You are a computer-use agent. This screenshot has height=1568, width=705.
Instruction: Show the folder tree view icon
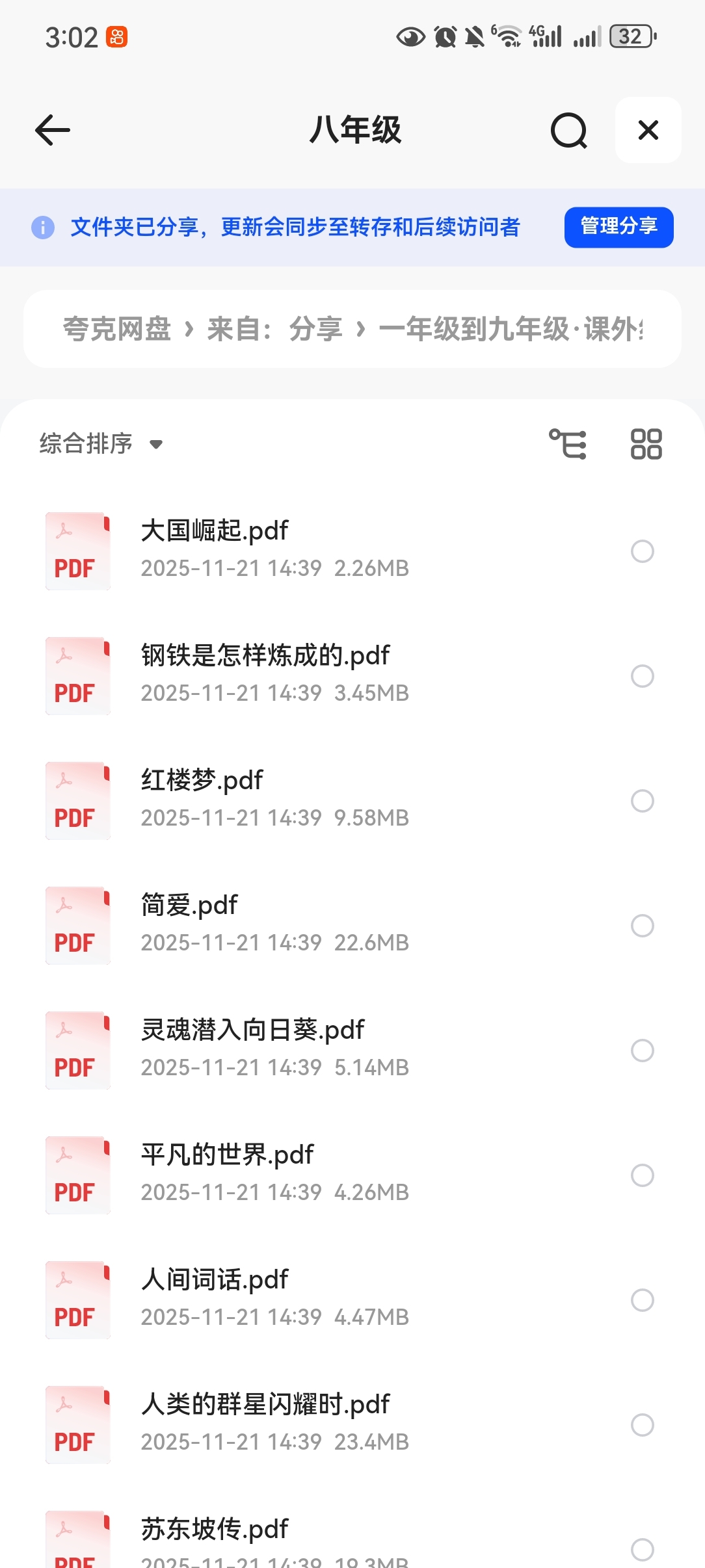[x=568, y=444]
